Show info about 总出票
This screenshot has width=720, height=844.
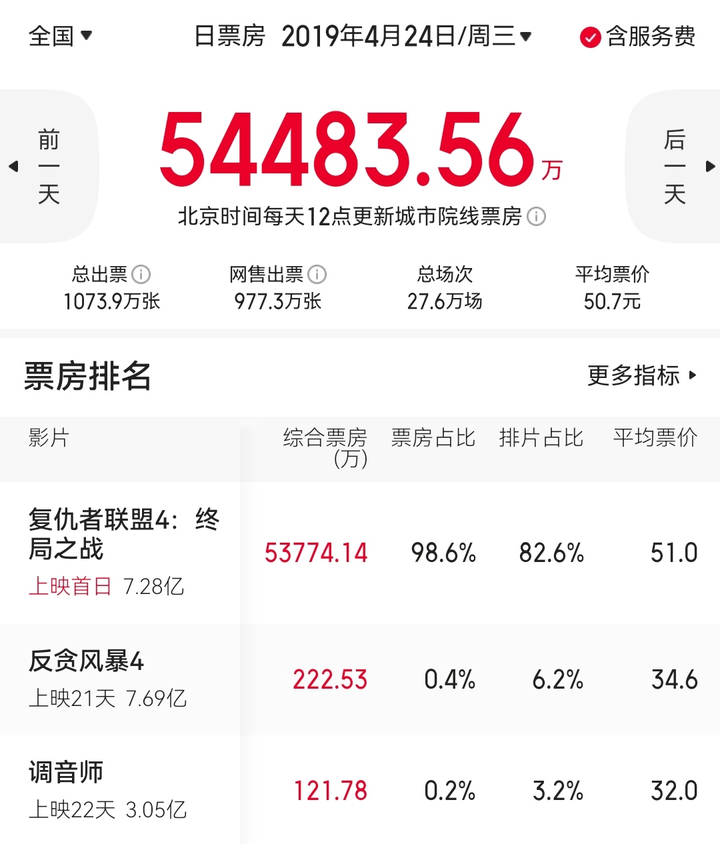[x=142, y=274]
